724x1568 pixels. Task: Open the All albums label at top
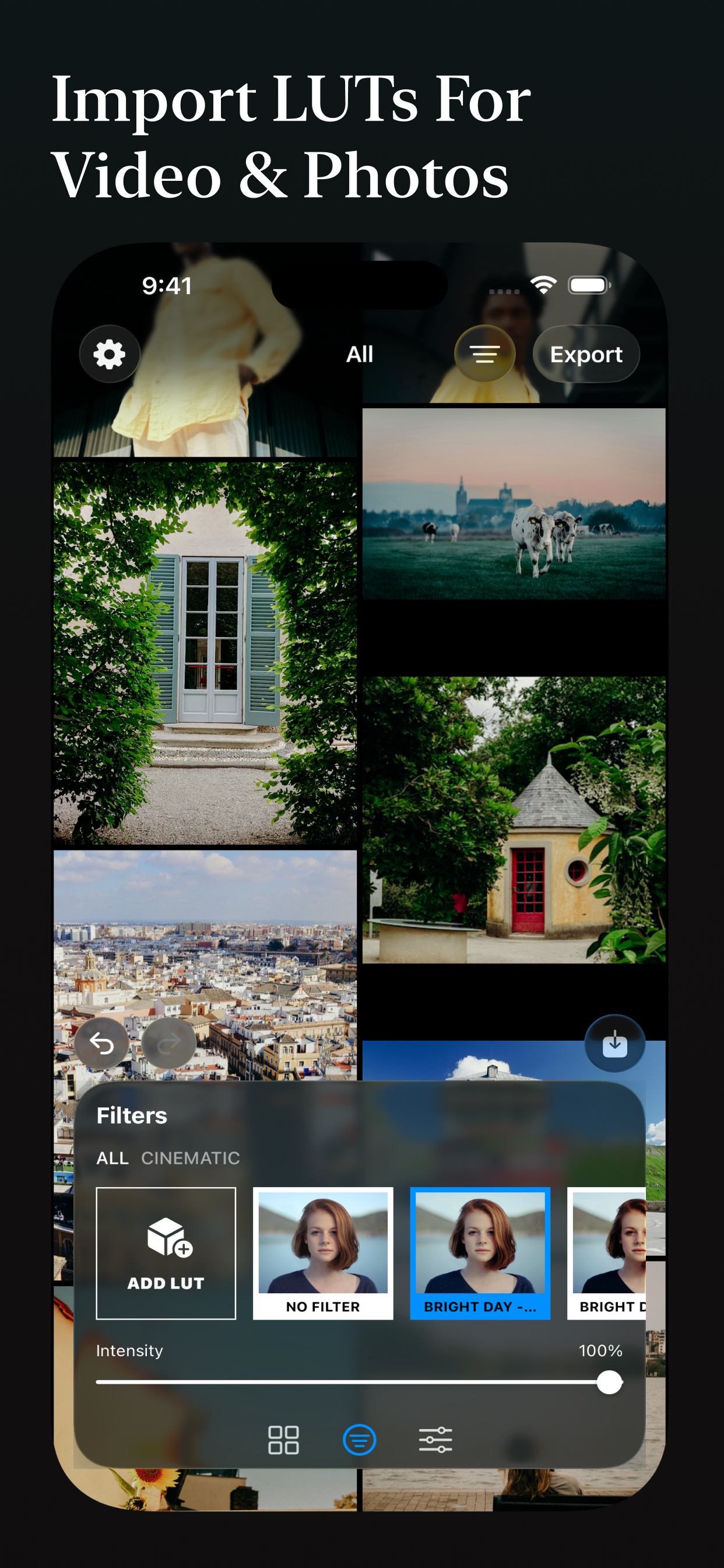pos(360,353)
